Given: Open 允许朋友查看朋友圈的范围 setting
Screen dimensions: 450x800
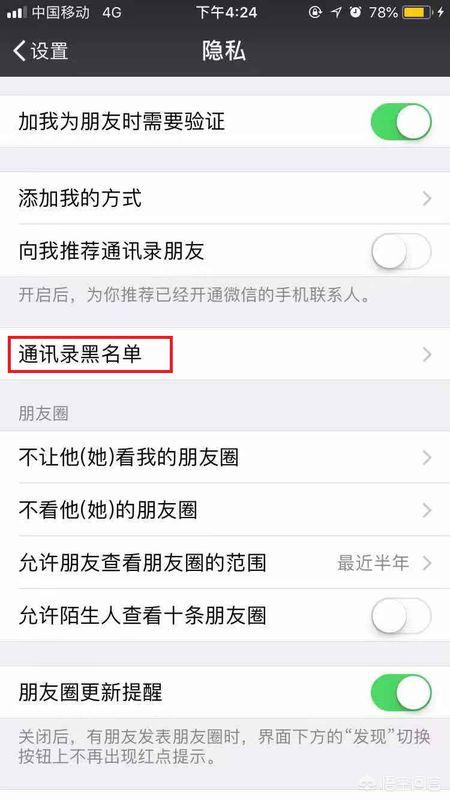Looking at the screenshot, I should [225, 563].
